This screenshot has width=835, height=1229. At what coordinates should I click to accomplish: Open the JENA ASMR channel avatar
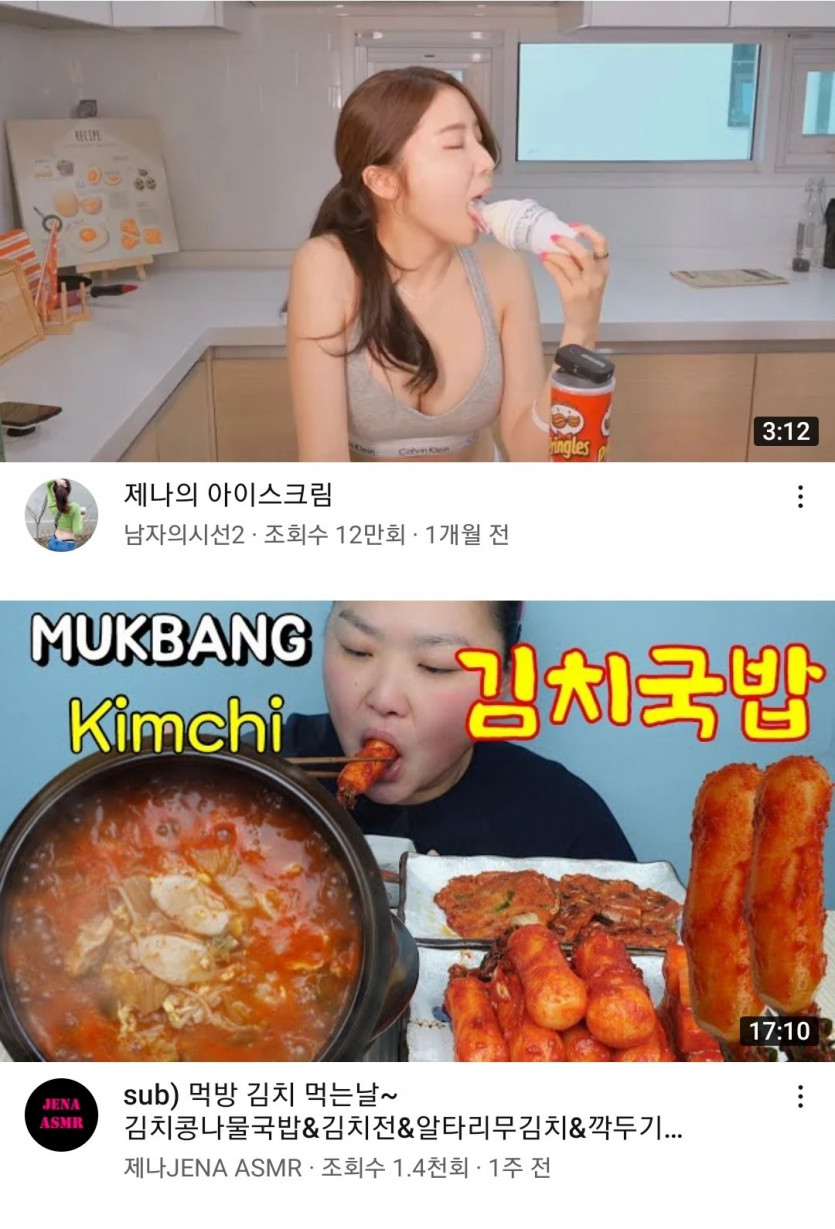click(61, 1115)
